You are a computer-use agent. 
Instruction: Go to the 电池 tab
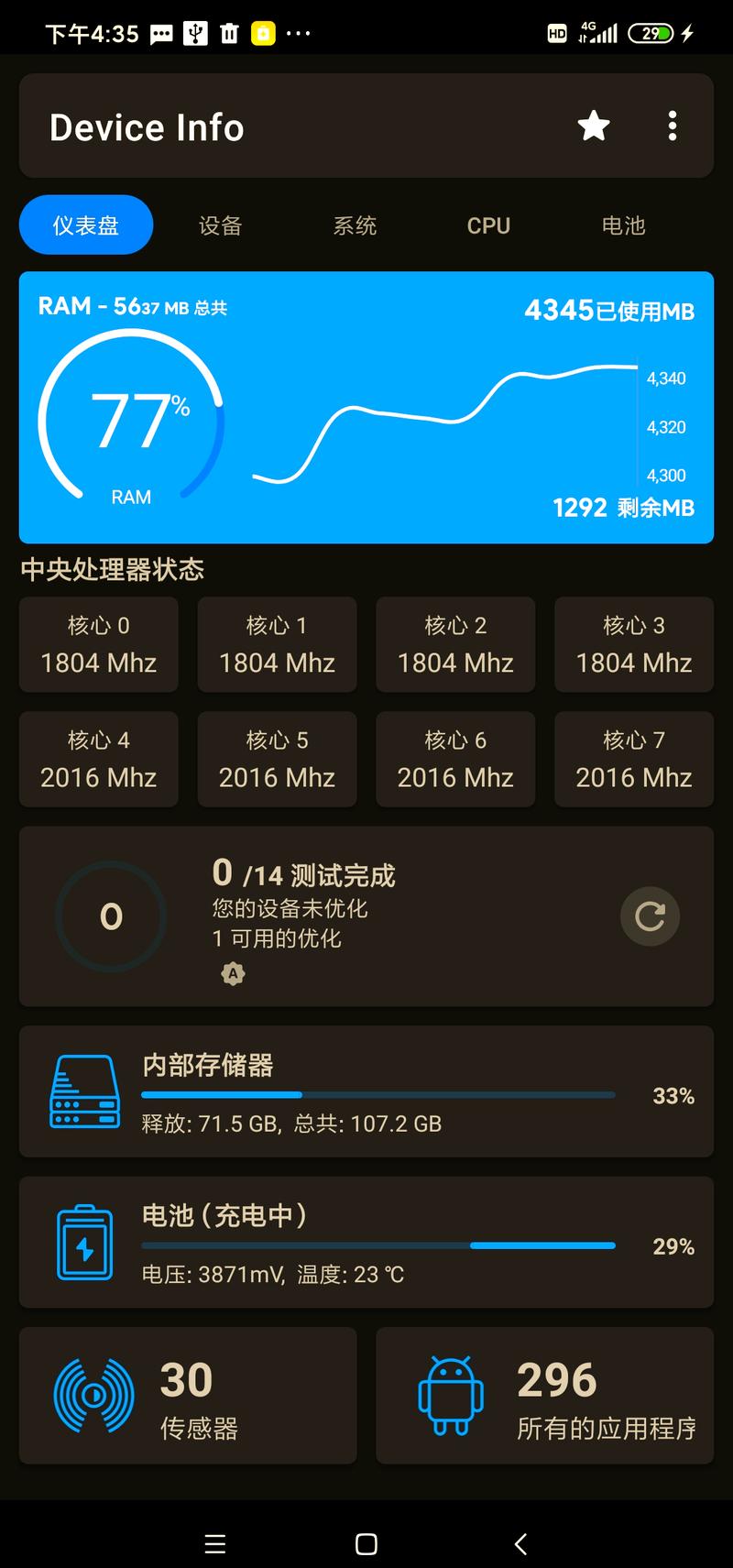tap(623, 225)
